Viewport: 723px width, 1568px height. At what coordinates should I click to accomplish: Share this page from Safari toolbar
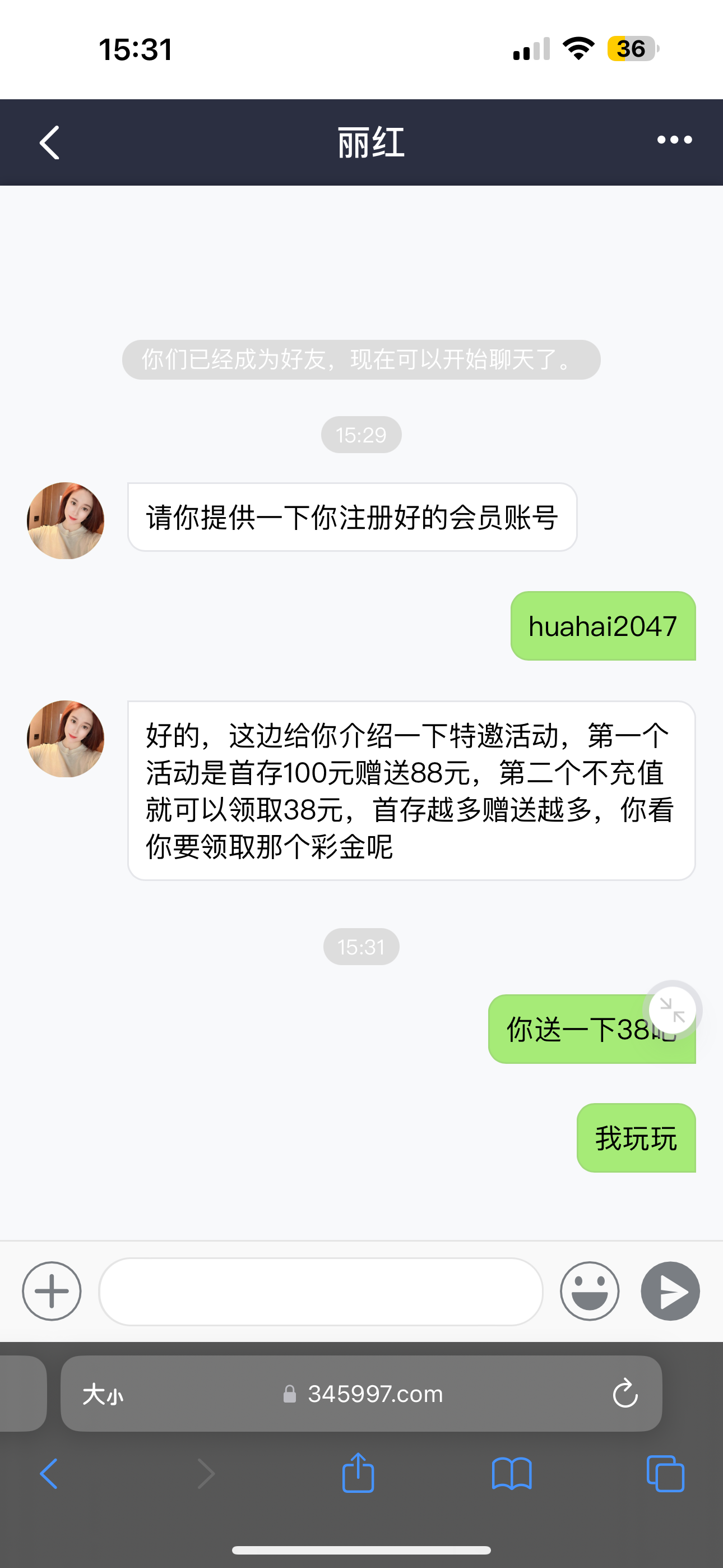coord(358,1474)
